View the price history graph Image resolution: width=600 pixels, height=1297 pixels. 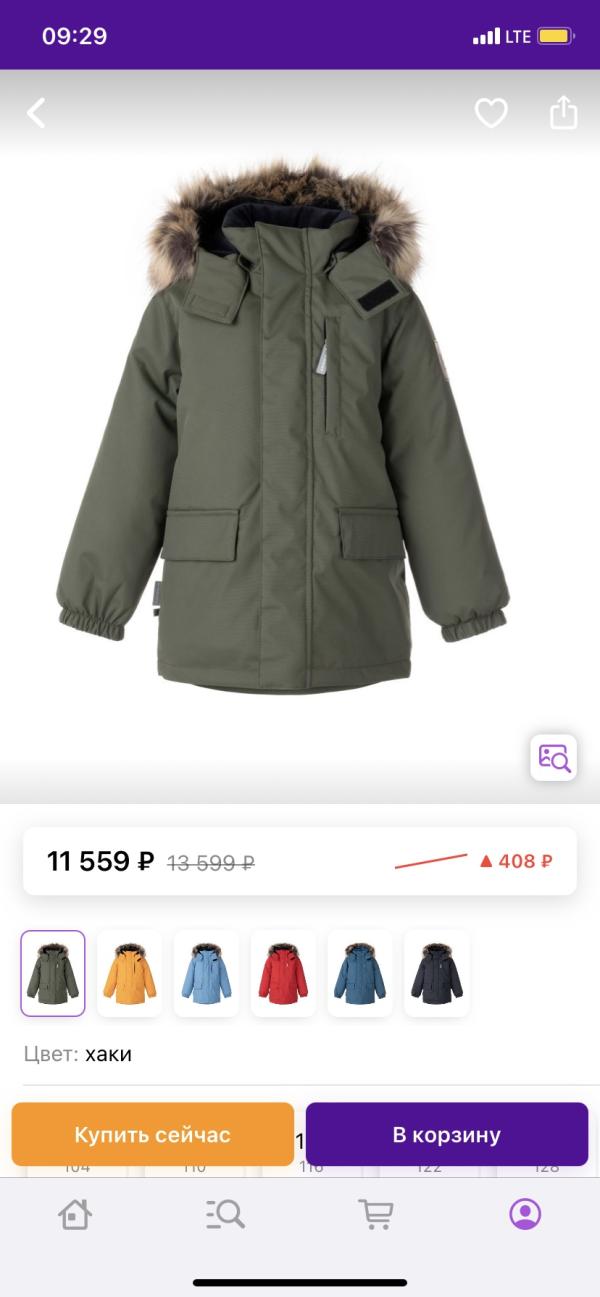[x=473, y=860]
